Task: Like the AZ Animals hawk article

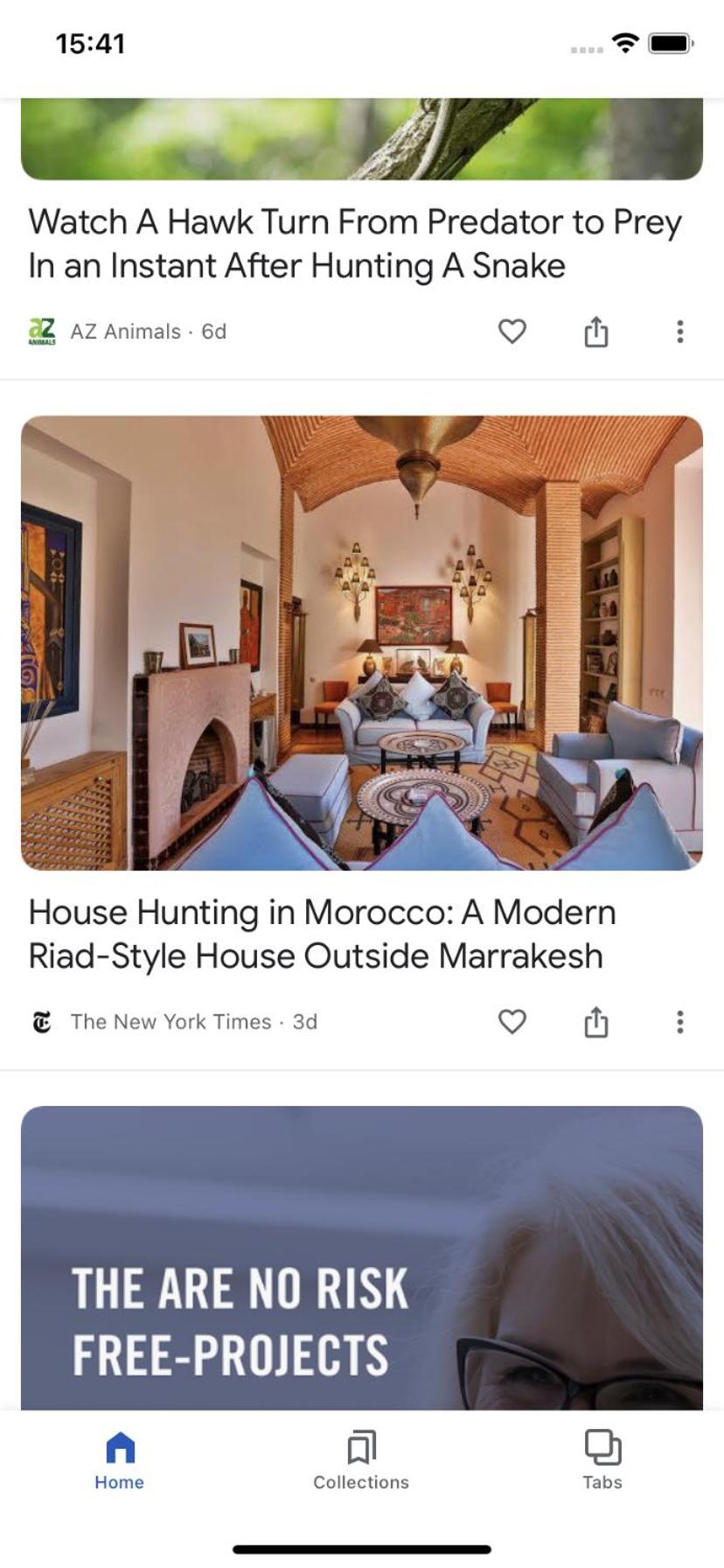Action: 512,332
